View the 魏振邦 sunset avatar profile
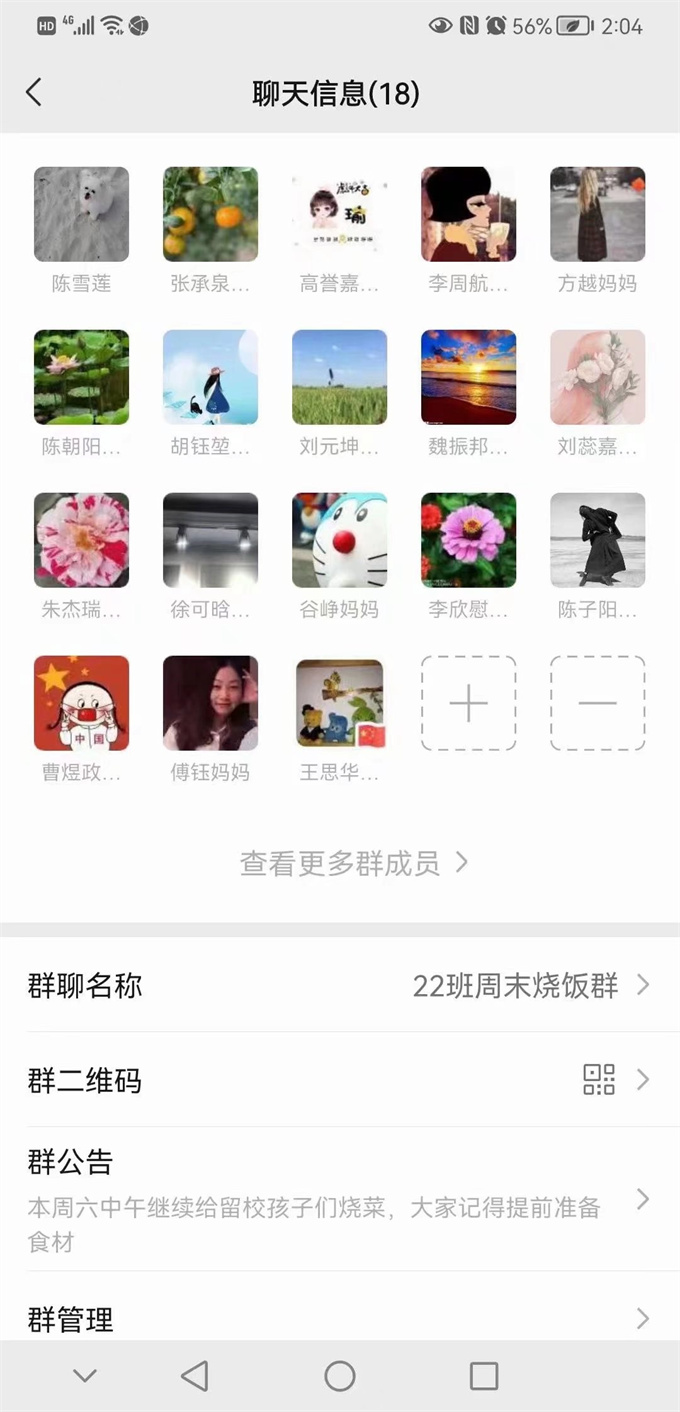 (468, 377)
